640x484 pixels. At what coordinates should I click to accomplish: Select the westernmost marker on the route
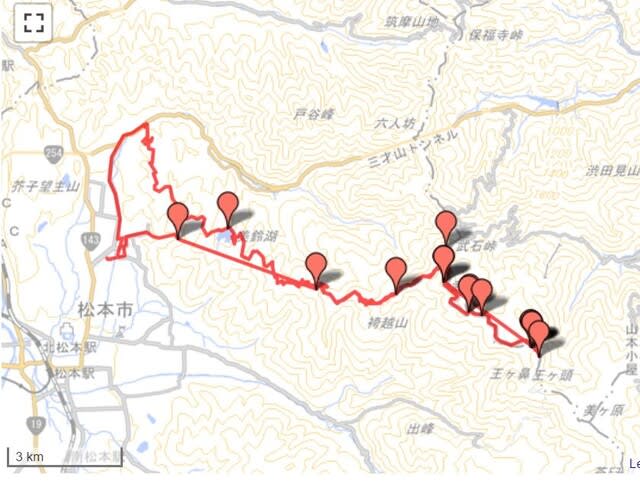pos(178,216)
